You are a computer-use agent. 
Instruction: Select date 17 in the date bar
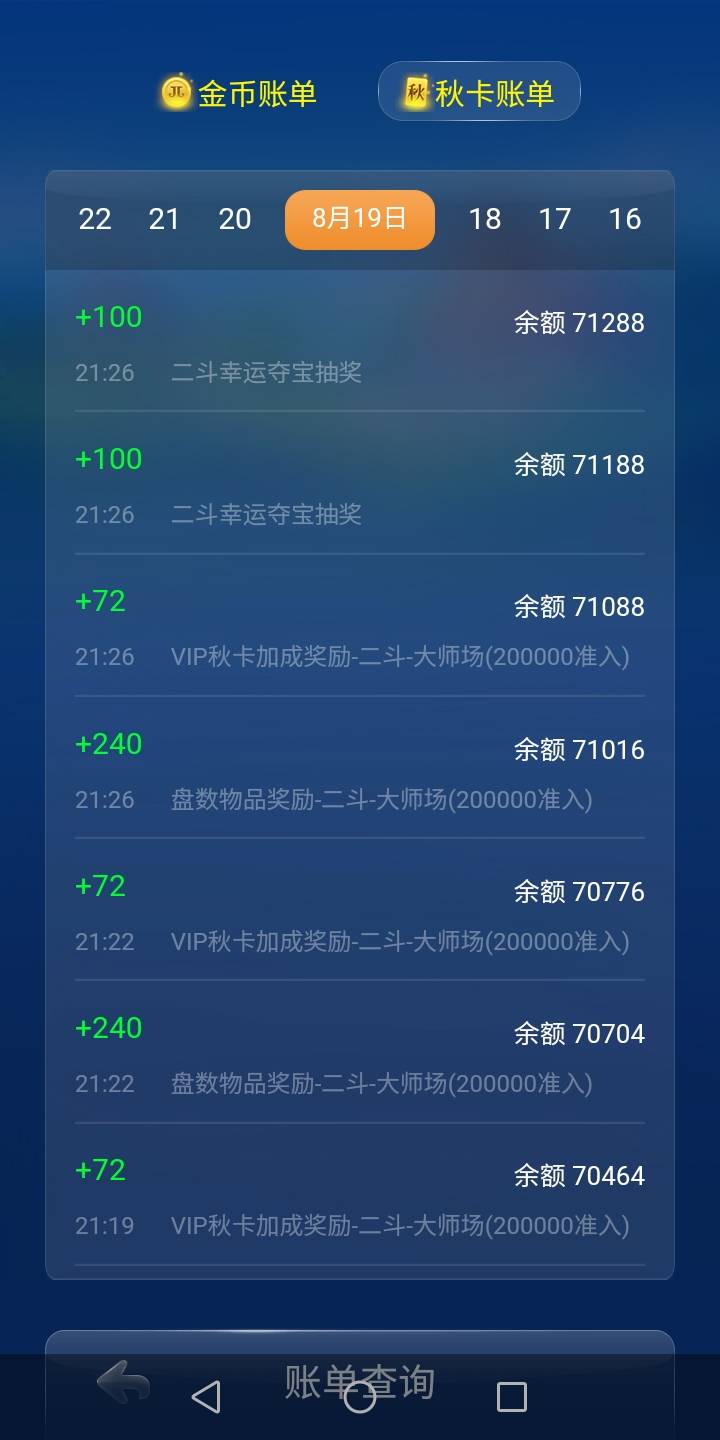click(x=556, y=219)
